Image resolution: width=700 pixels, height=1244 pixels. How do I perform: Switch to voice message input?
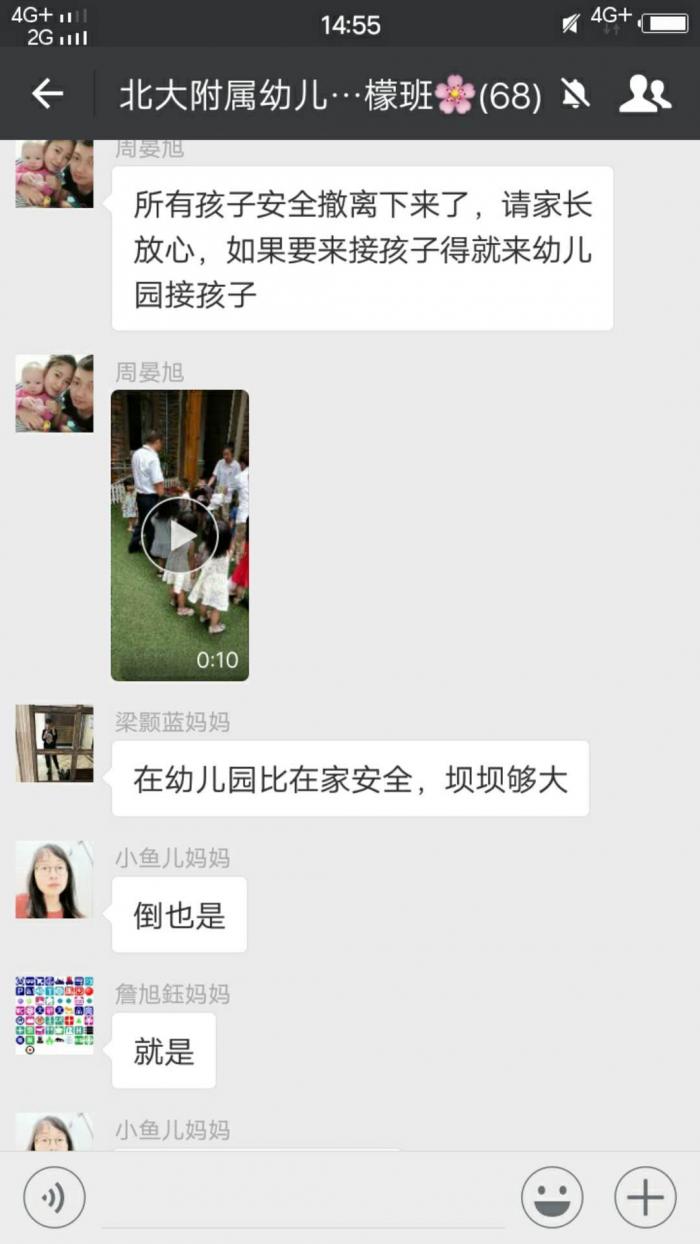point(54,1197)
